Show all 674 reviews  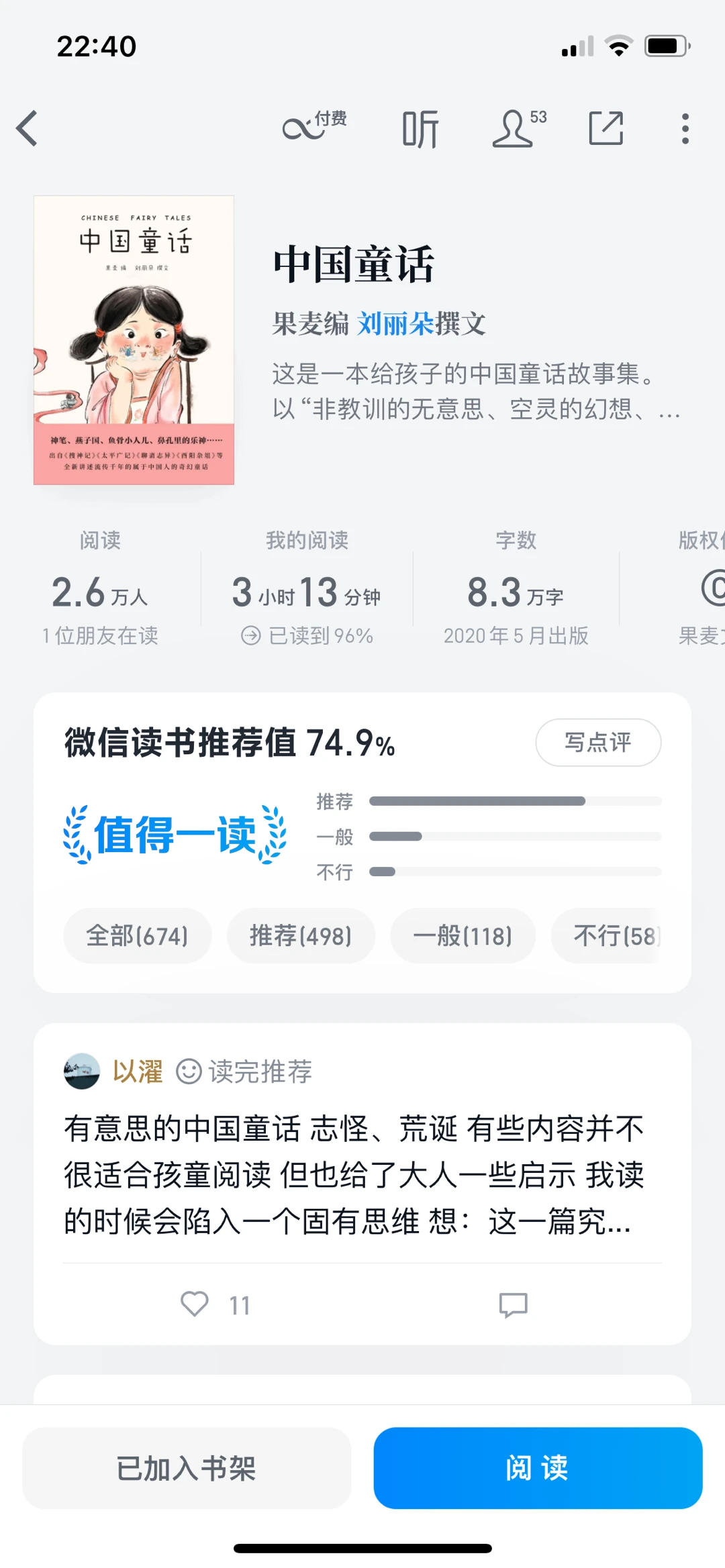pyautogui.click(x=137, y=936)
